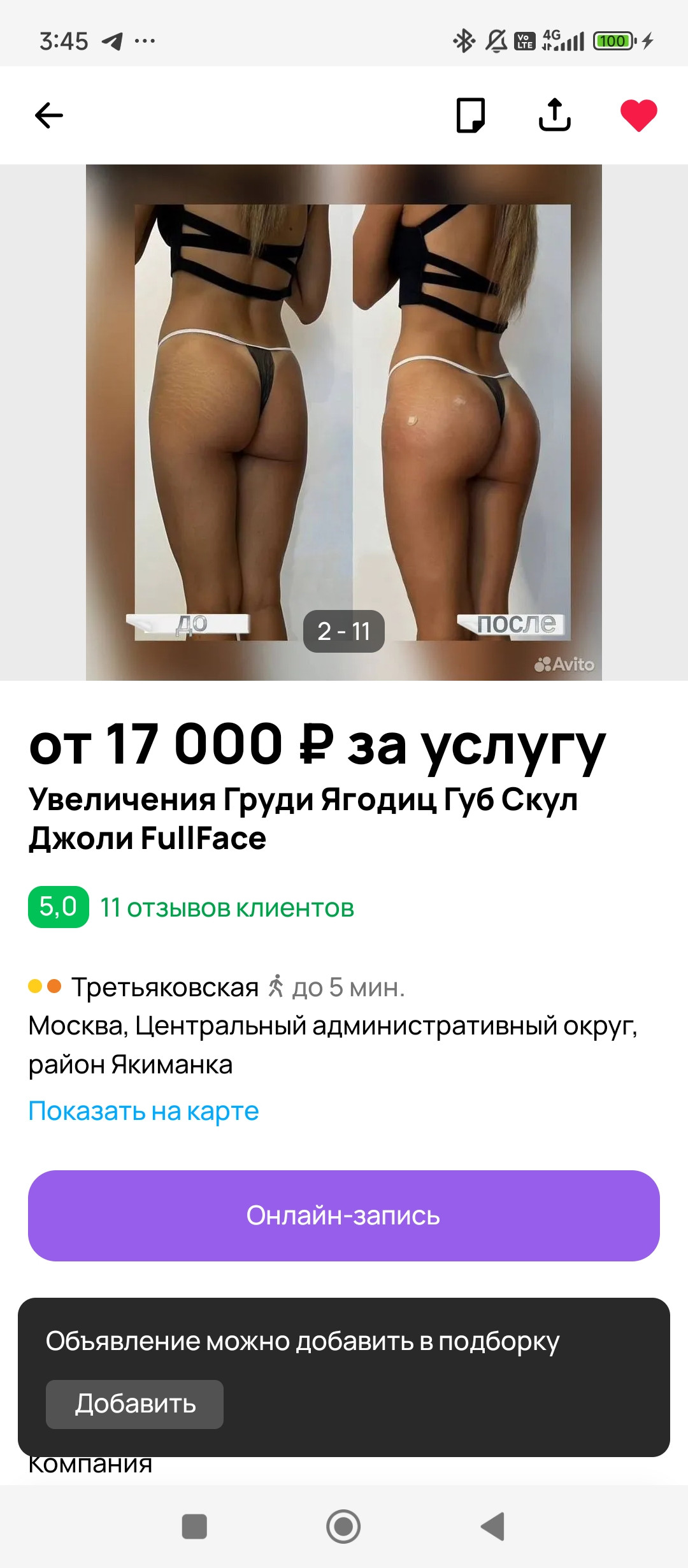Open the listing photo gallery

coord(344,422)
